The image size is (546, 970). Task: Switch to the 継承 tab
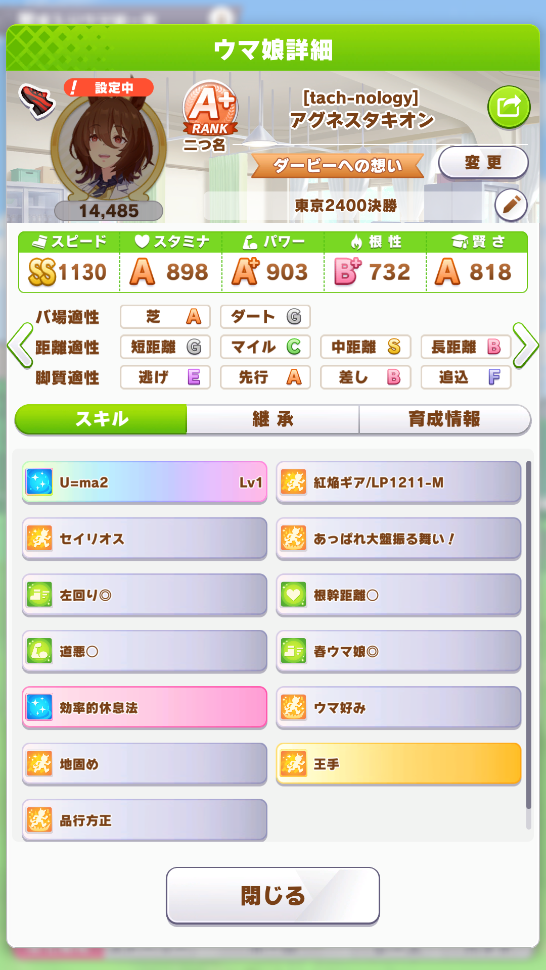[273, 419]
